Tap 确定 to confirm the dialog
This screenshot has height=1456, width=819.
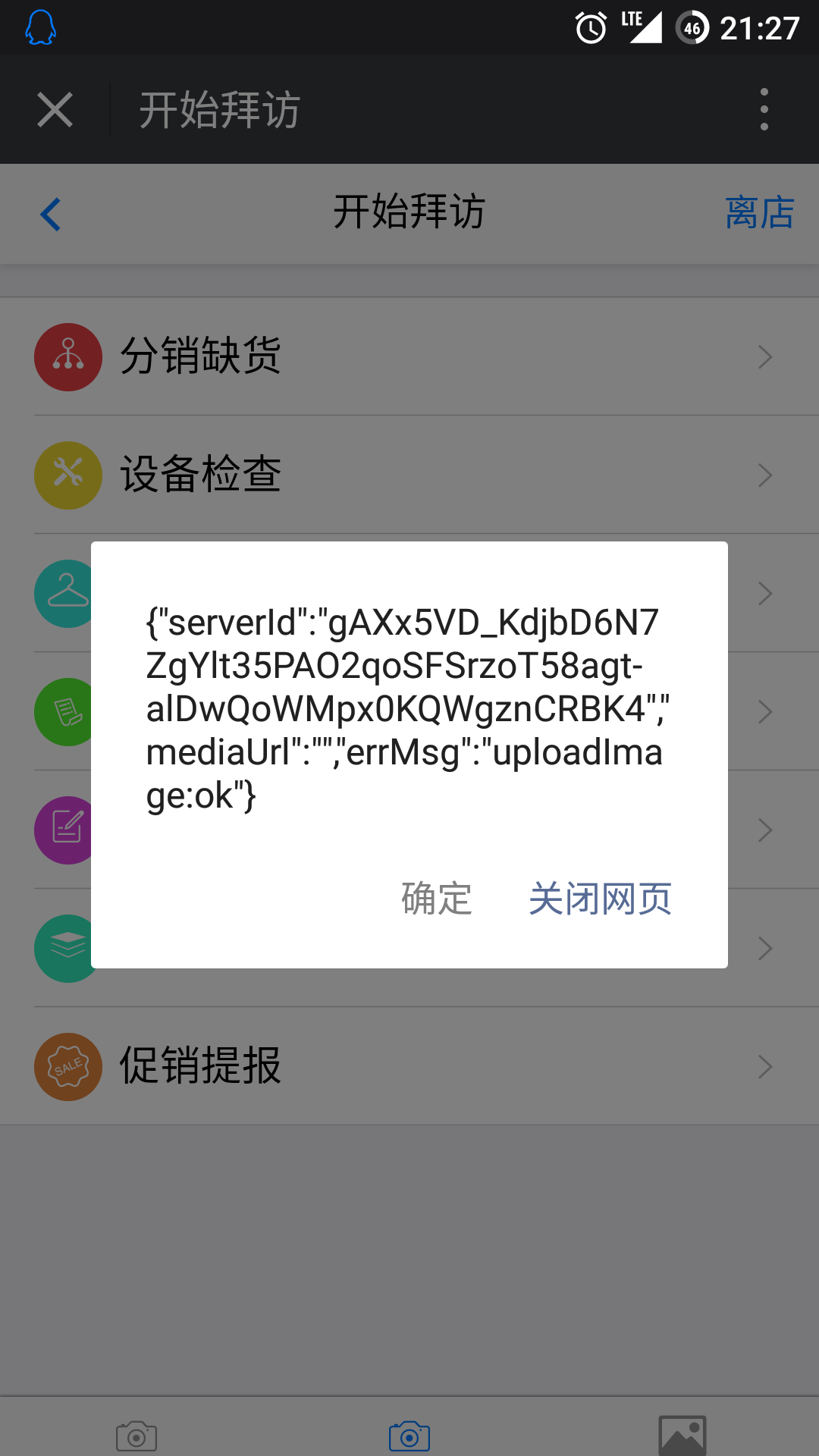437,899
